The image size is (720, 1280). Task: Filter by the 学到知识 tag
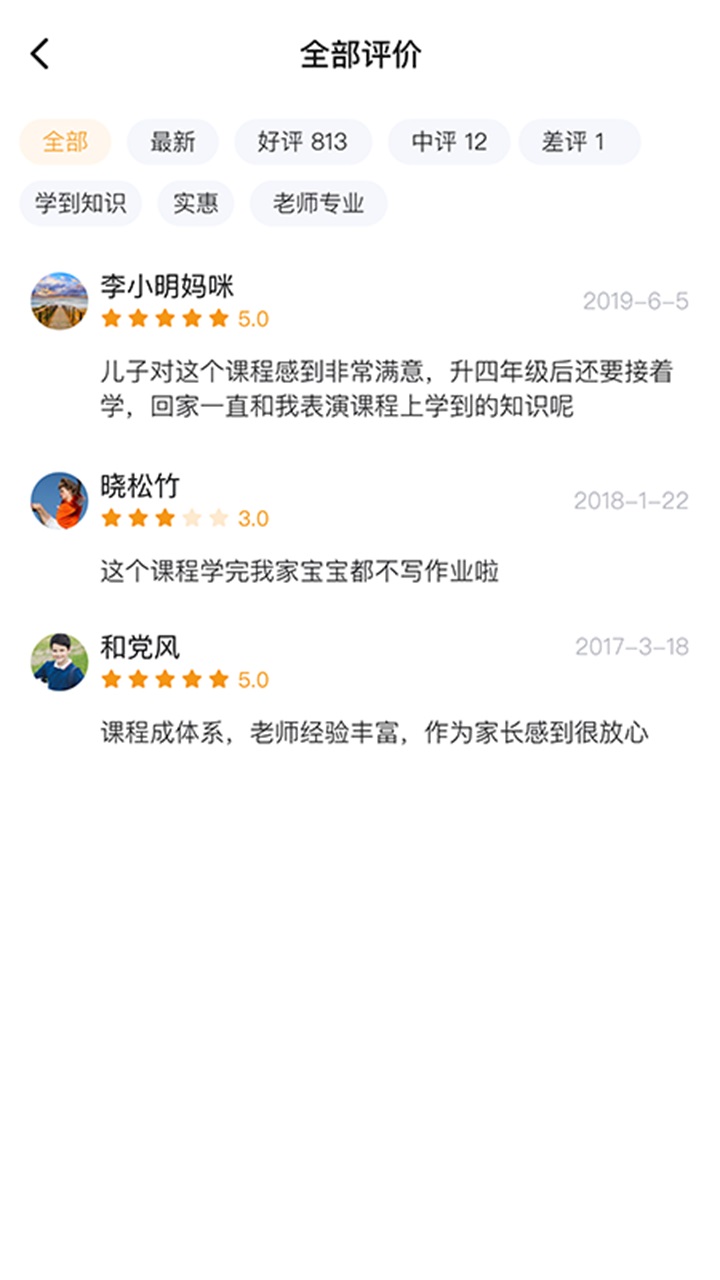click(81, 204)
